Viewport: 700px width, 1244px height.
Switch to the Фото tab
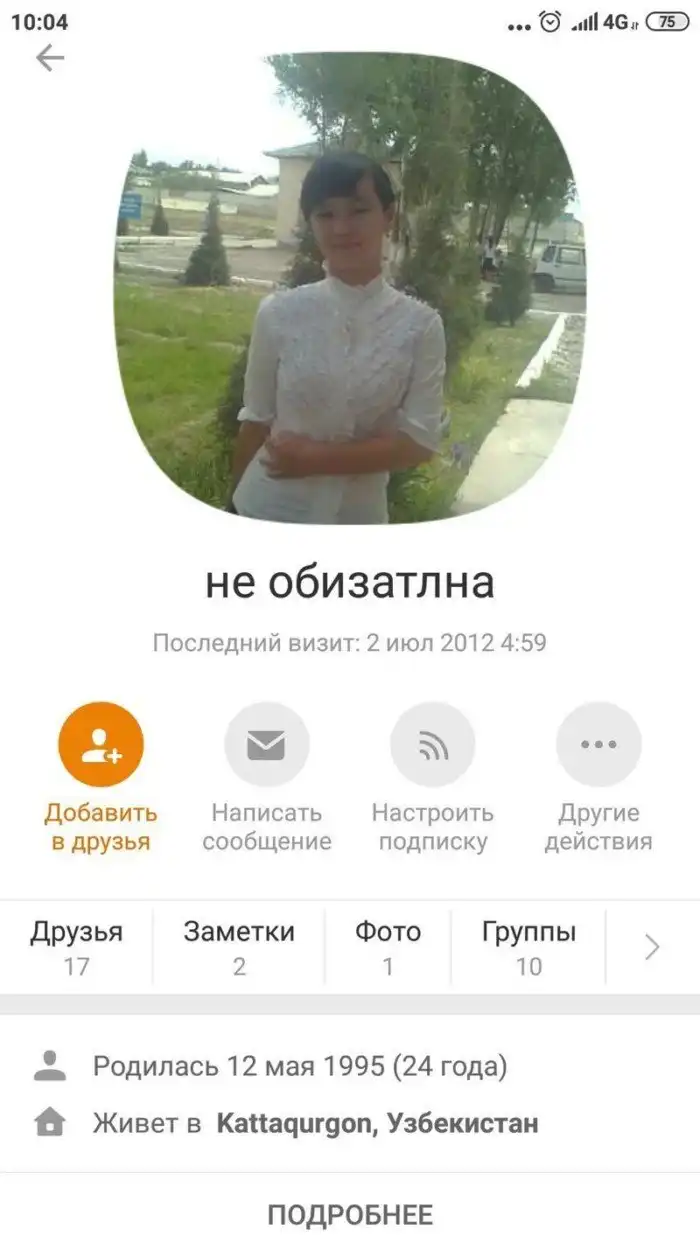388,947
